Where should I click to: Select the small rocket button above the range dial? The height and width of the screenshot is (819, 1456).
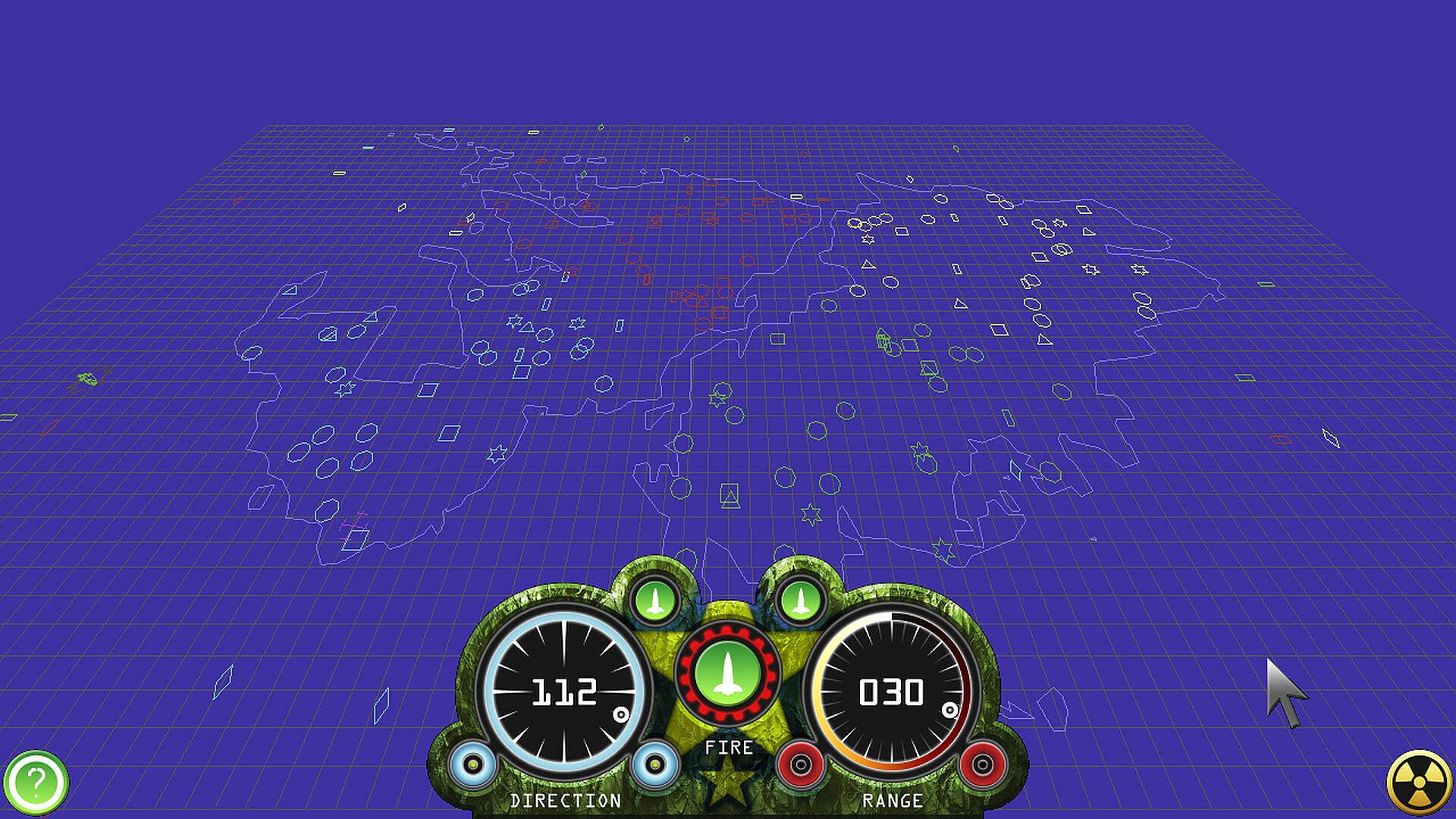coord(800,601)
